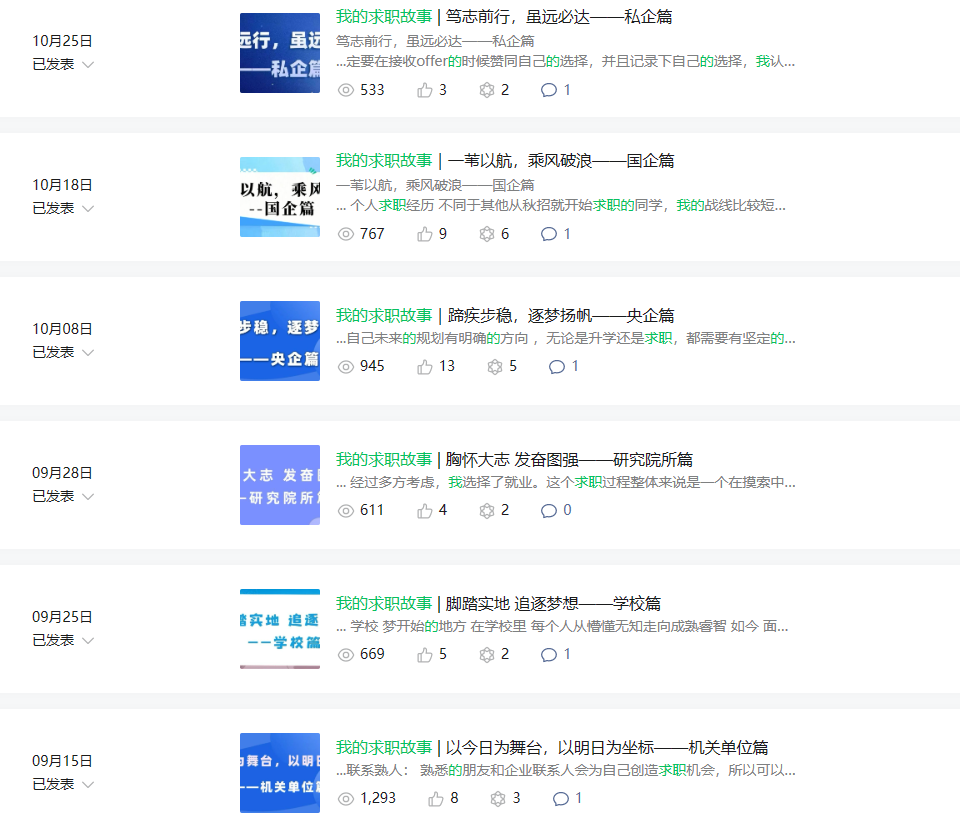Tap the thumbnail of the 研究院所篇 article
Image resolution: width=960 pixels, height=837 pixels.
click(x=280, y=485)
